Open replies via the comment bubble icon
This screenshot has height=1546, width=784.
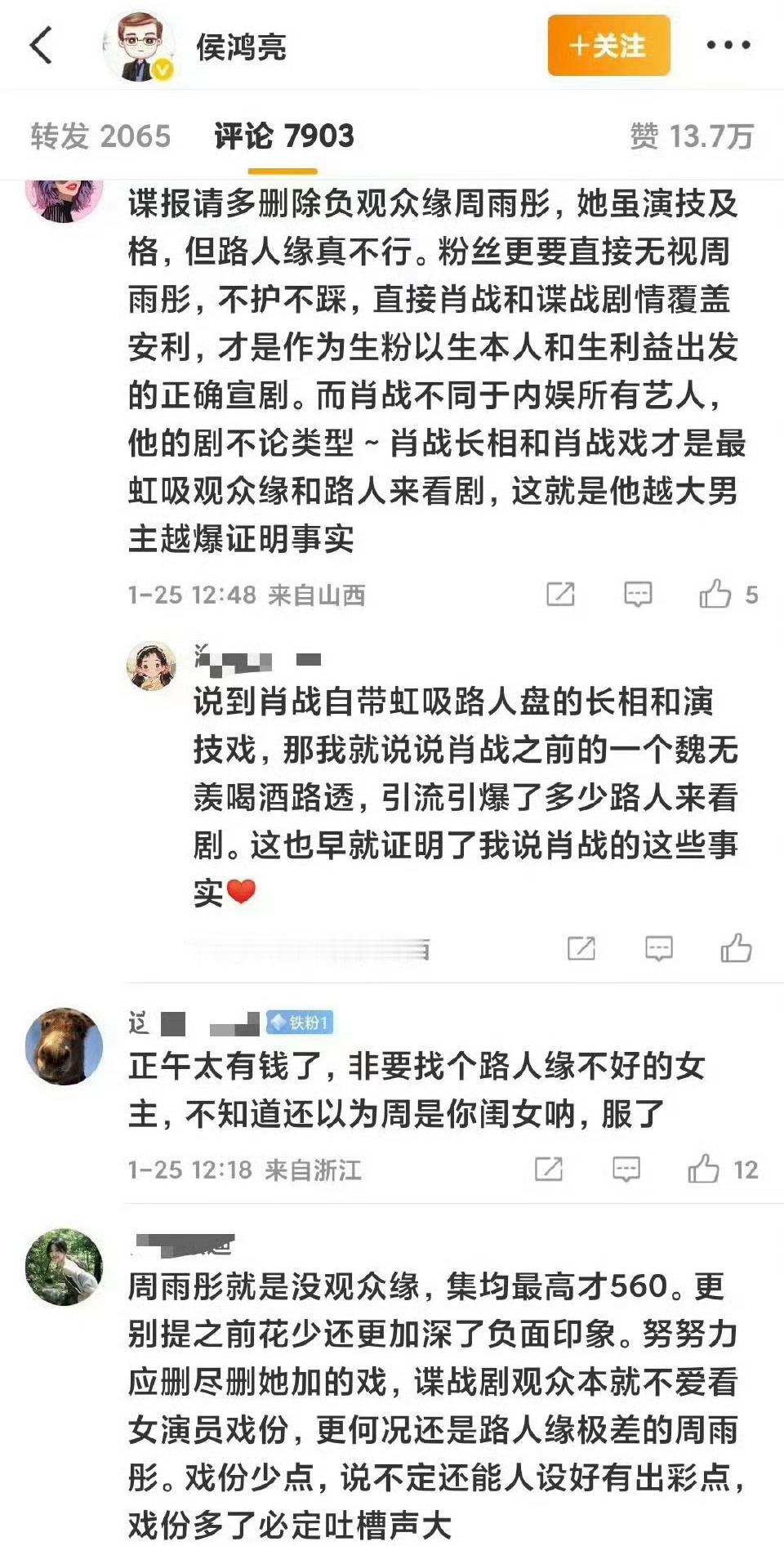pyautogui.click(x=639, y=595)
